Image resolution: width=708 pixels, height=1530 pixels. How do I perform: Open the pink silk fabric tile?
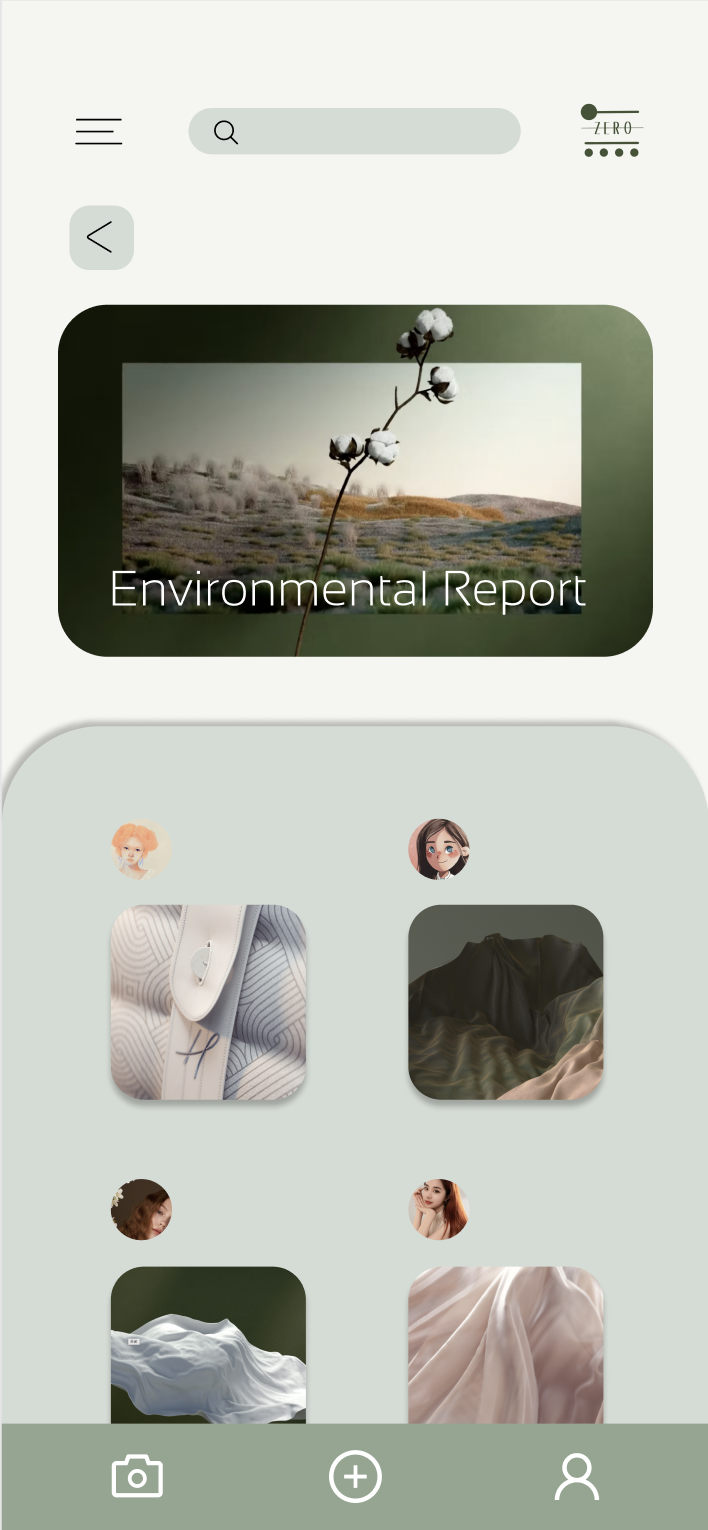coord(505,1345)
